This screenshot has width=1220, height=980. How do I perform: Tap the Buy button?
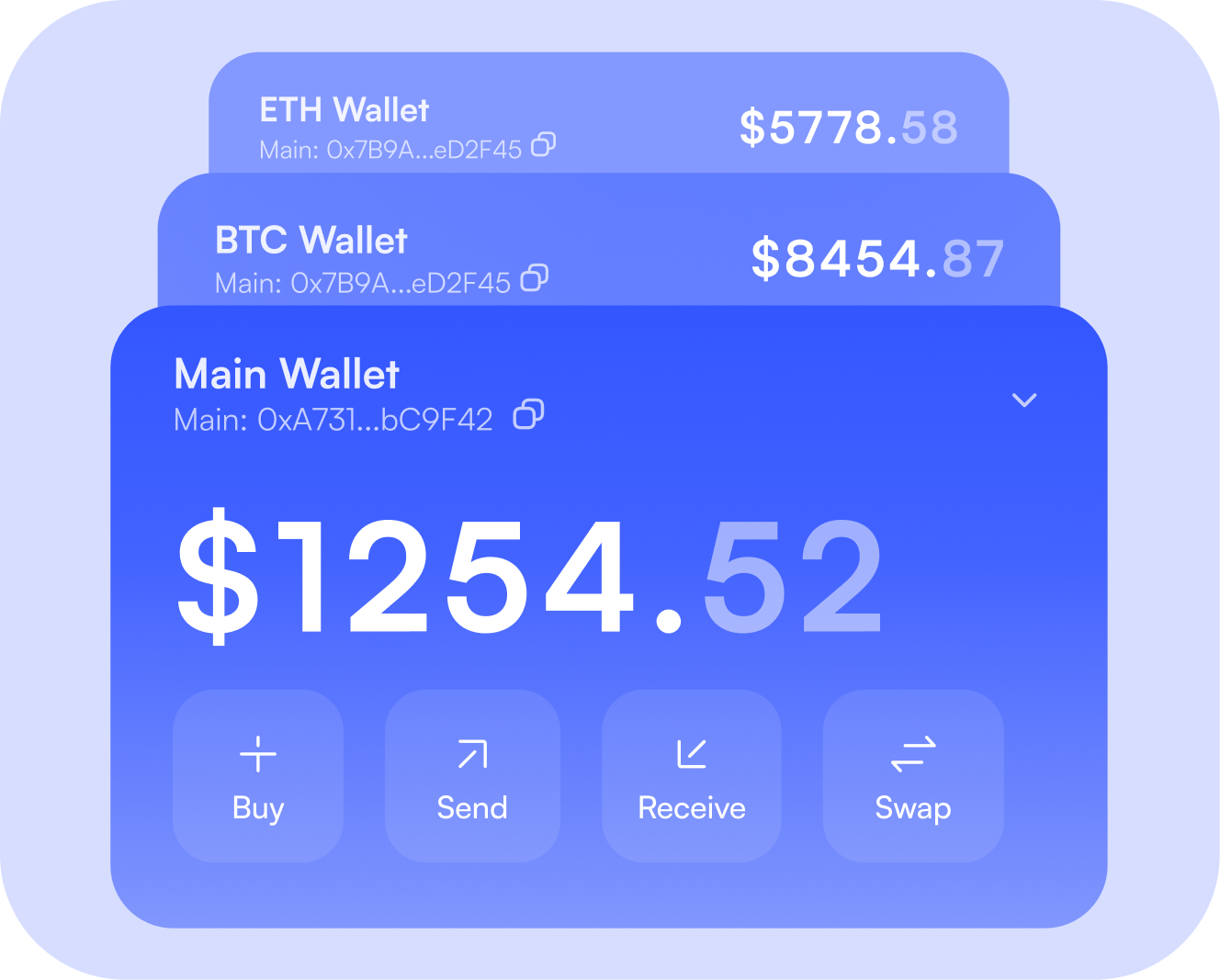[258, 776]
